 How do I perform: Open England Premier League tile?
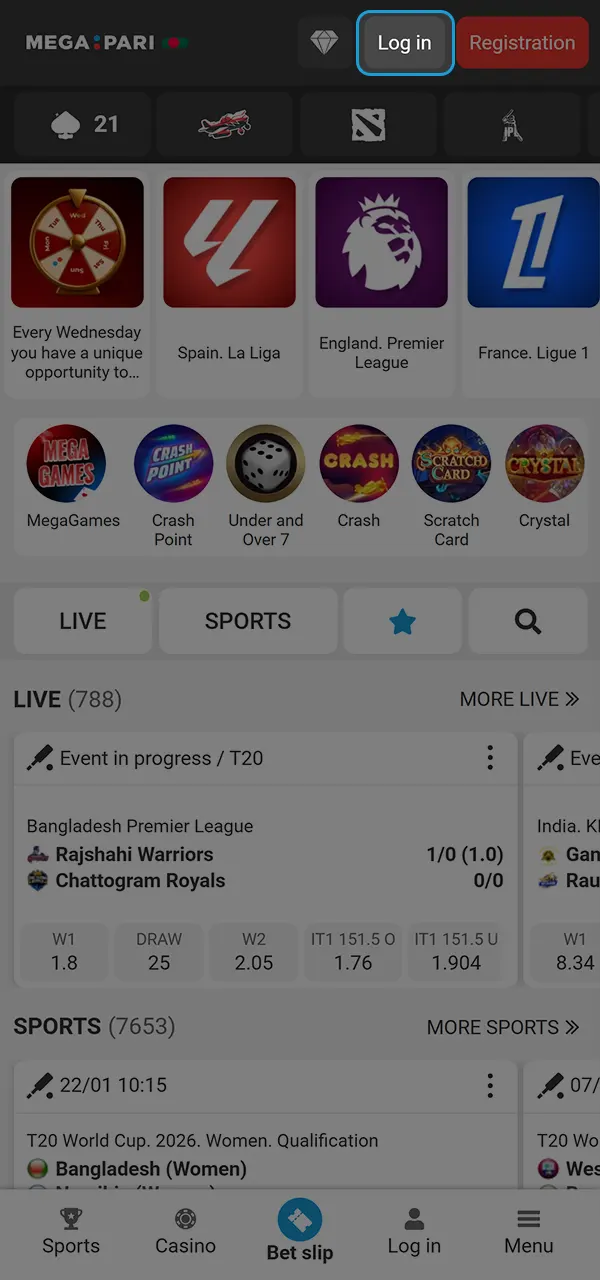coord(381,270)
